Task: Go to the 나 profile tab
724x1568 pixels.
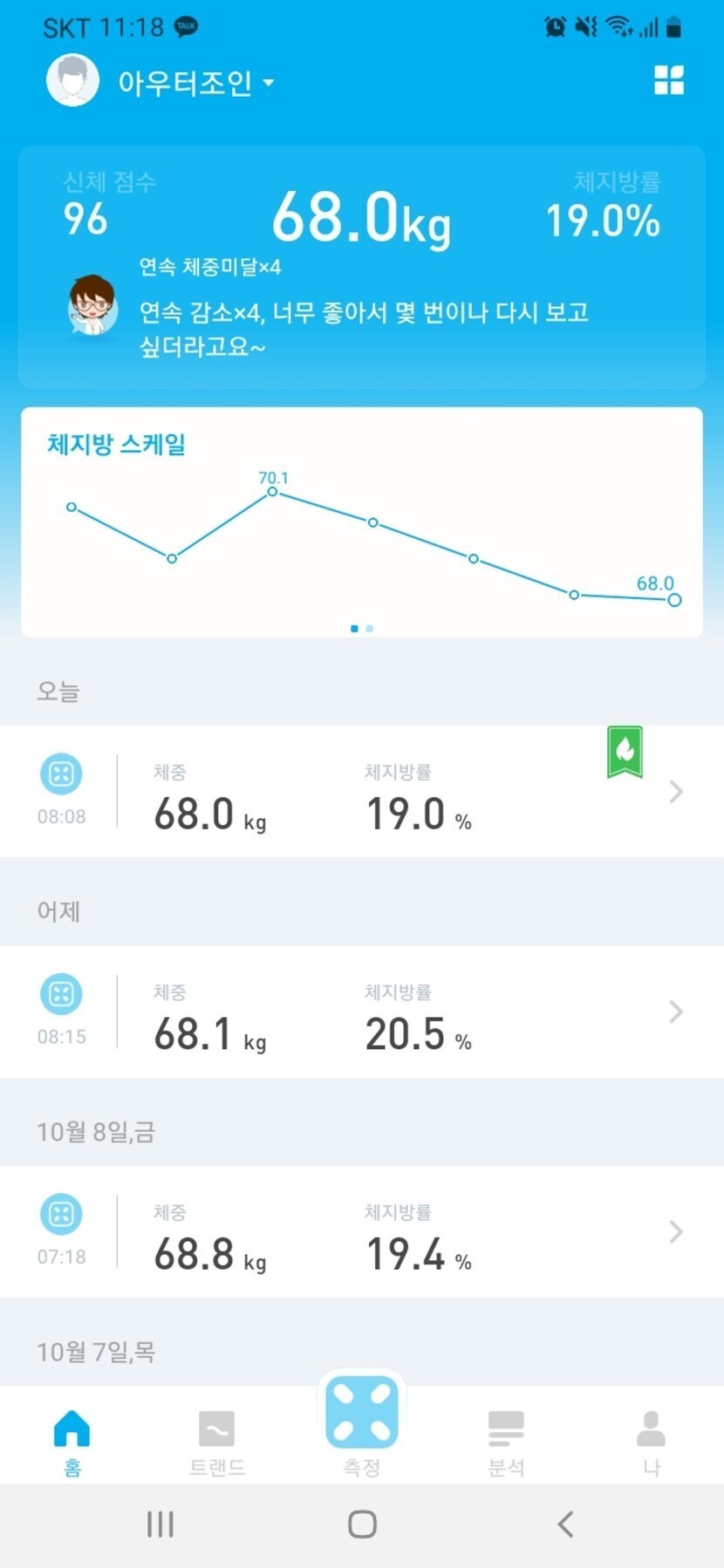Action: pos(651,1442)
